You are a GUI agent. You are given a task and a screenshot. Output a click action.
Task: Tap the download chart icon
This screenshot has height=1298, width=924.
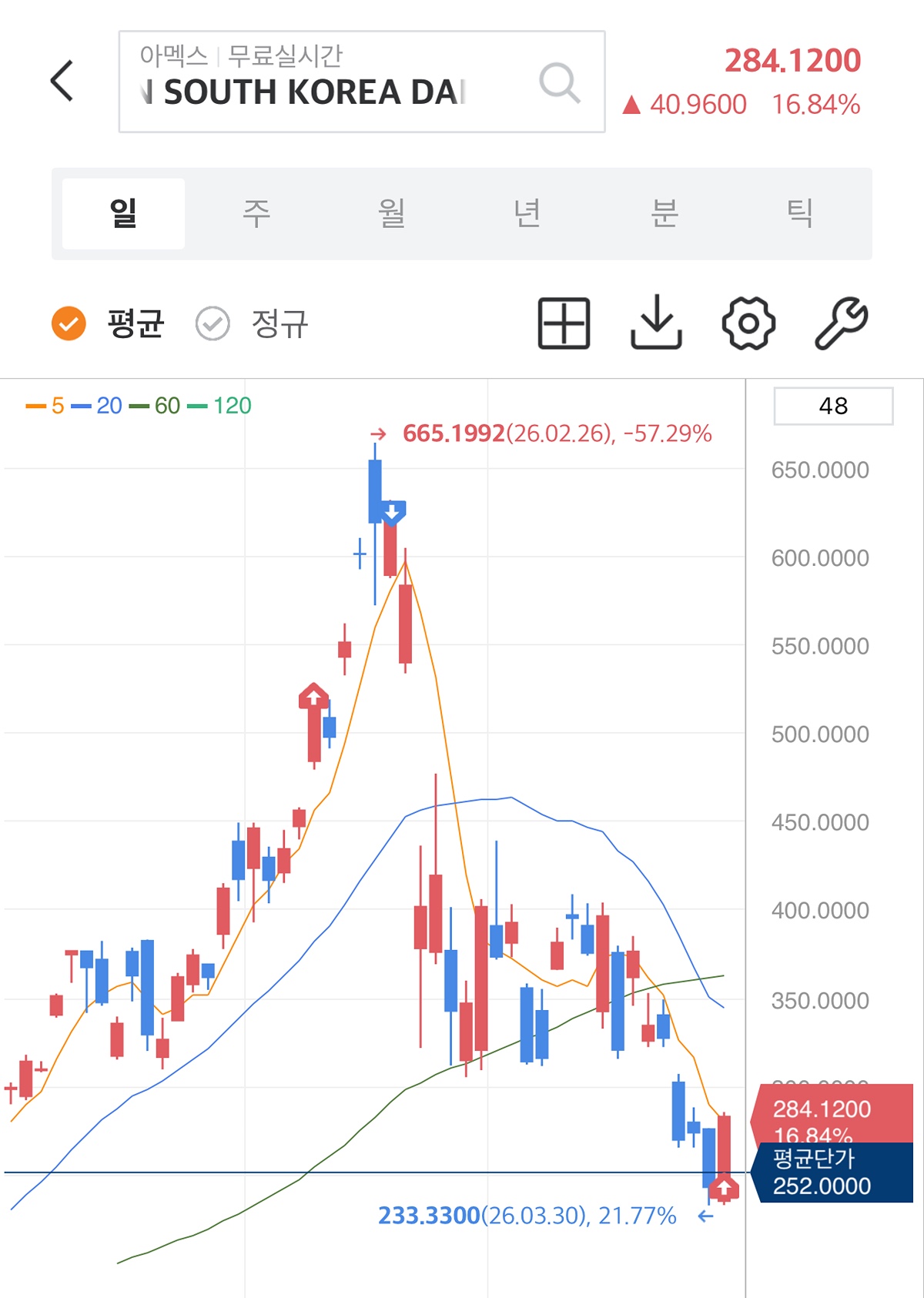pyautogui.click(x=656, y=323)
